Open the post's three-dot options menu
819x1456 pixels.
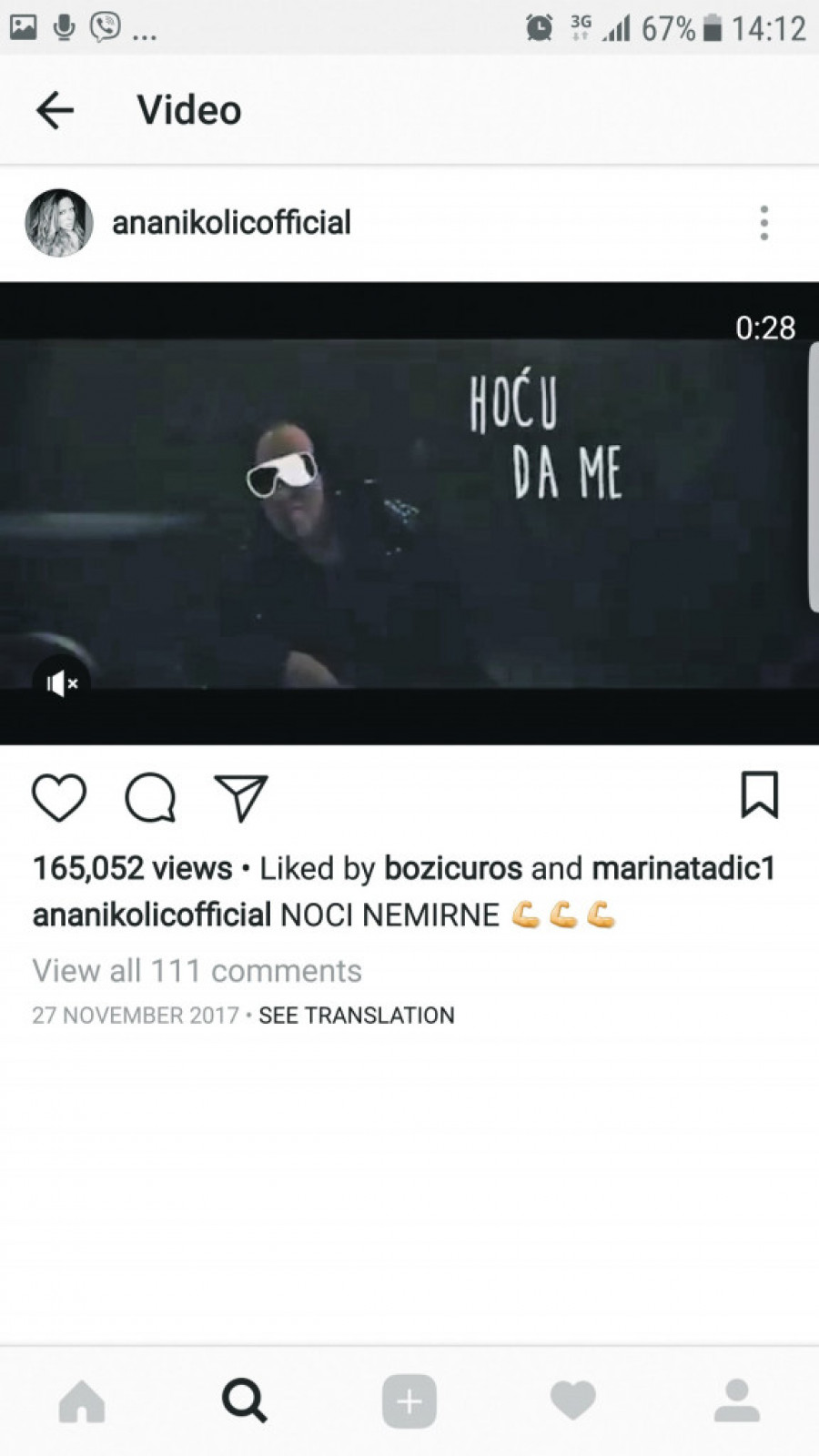(x=763, y=223)
